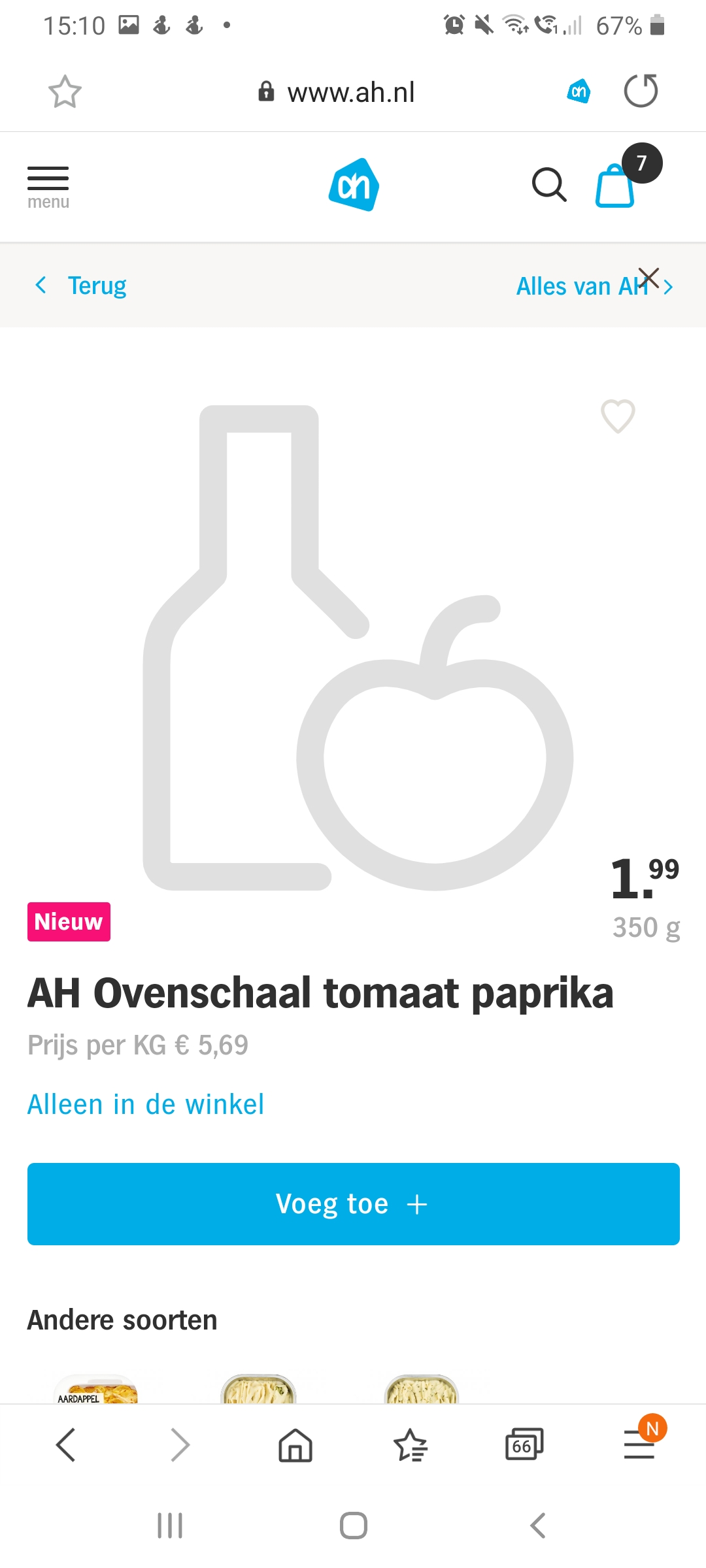Bookmark this page with the star icon
The image size is (706, 1568).
click(65, 91)
